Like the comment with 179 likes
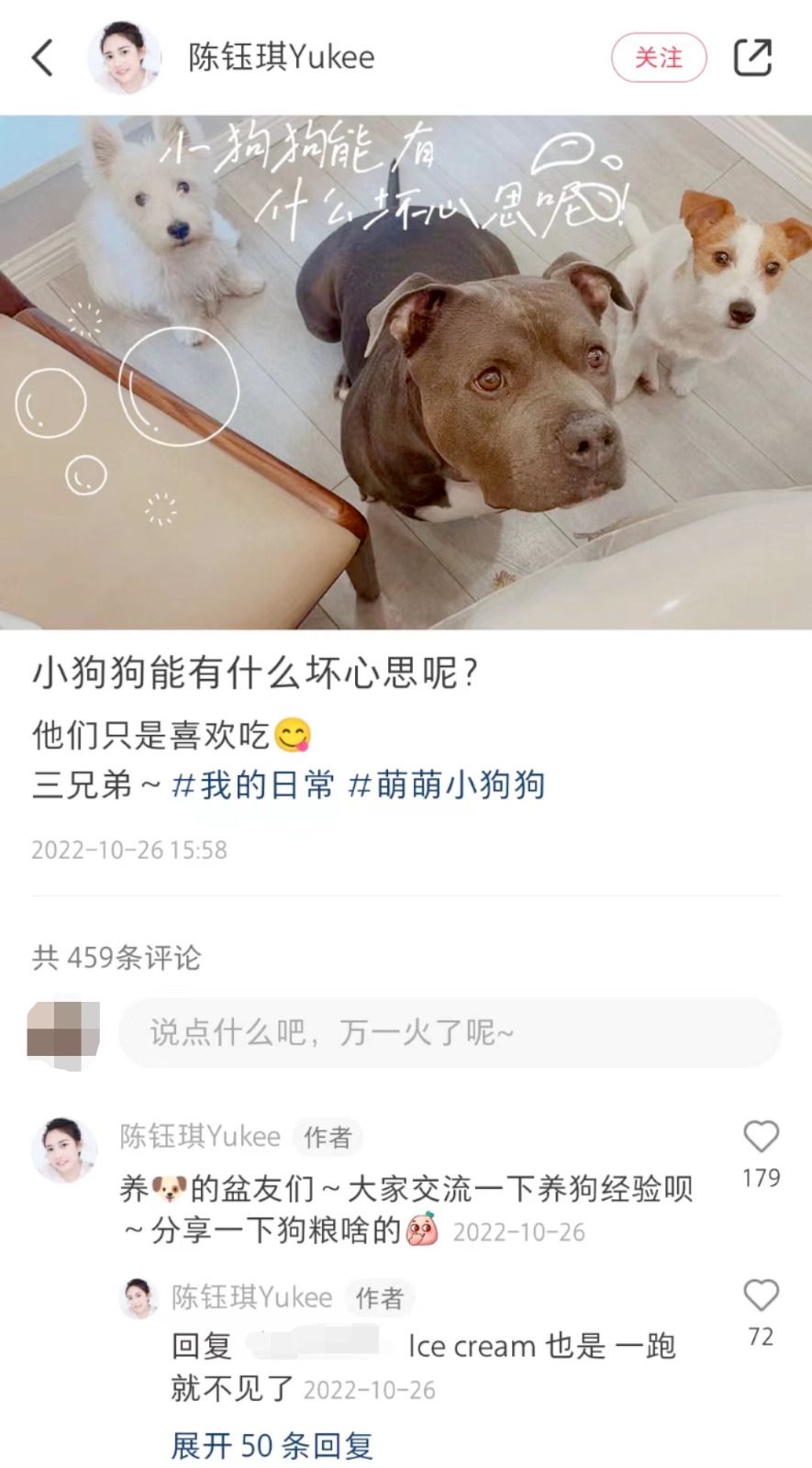 (x=761, y=1138)
